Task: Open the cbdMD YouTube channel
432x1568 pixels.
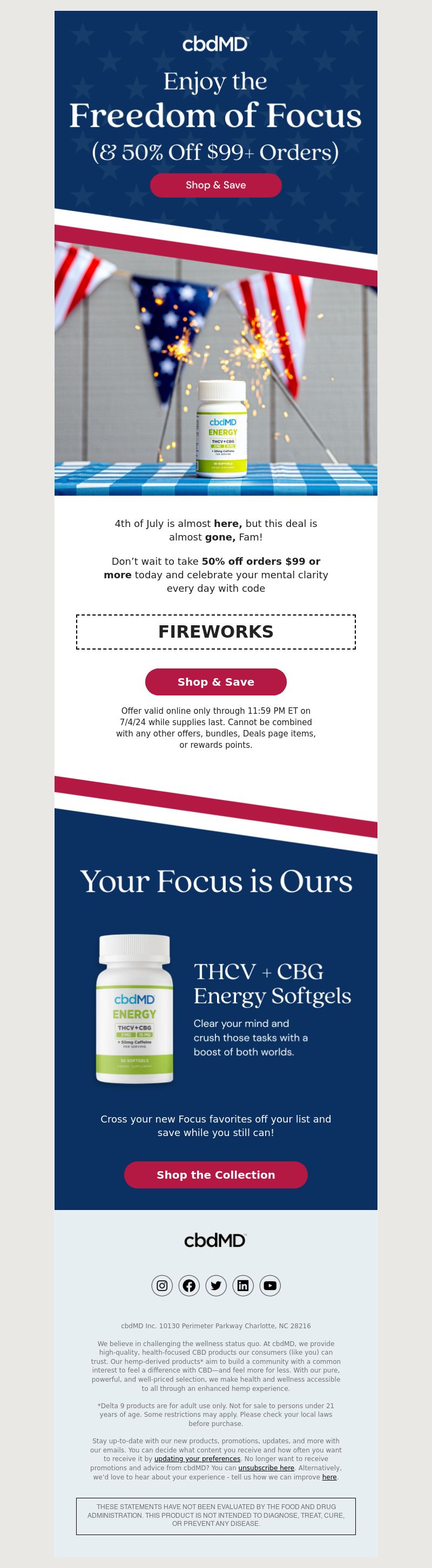Action: click(x=270, y=1285)
